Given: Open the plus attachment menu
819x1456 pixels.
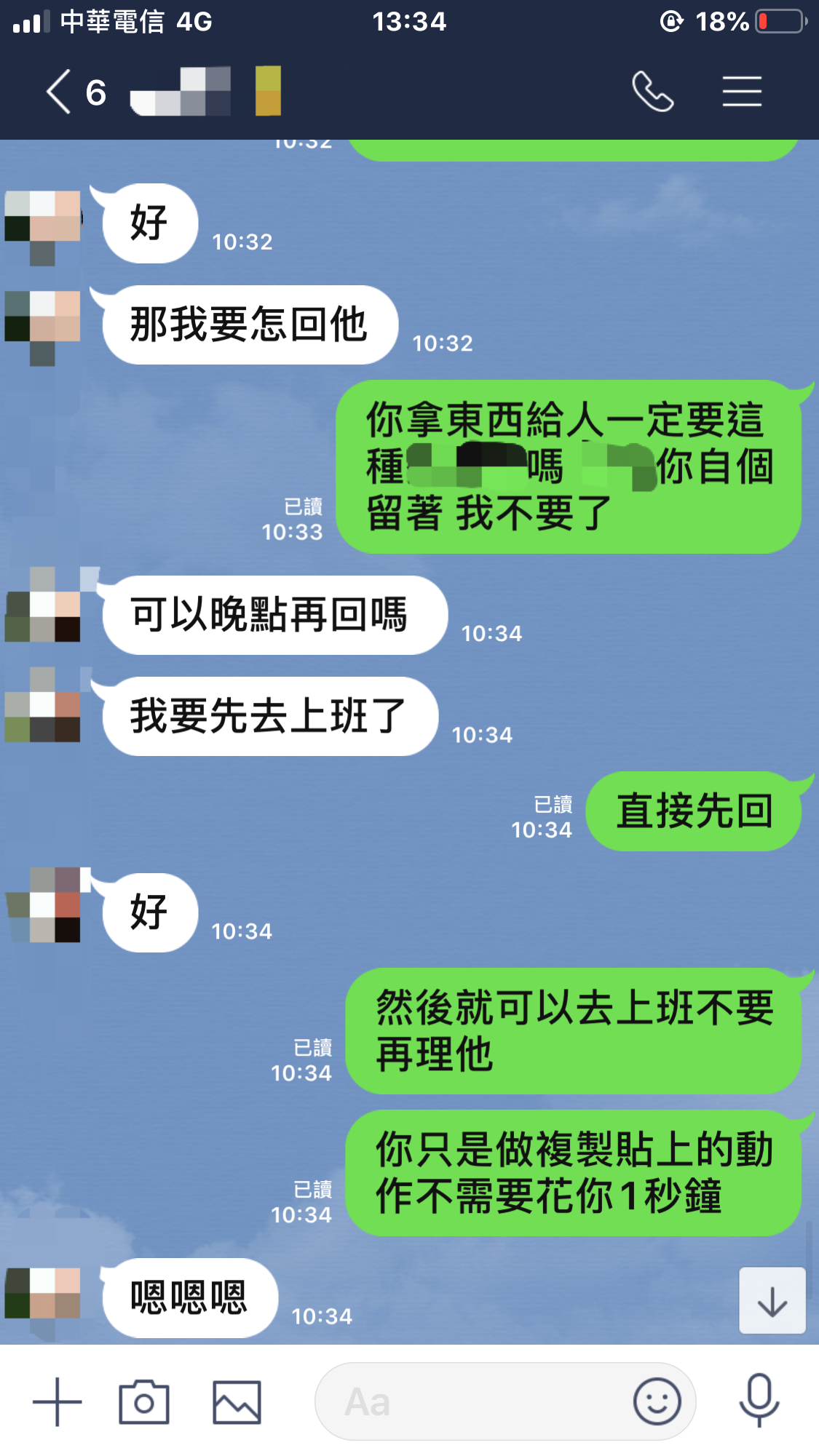Looking at the screenshot, I should (58, 1401).
